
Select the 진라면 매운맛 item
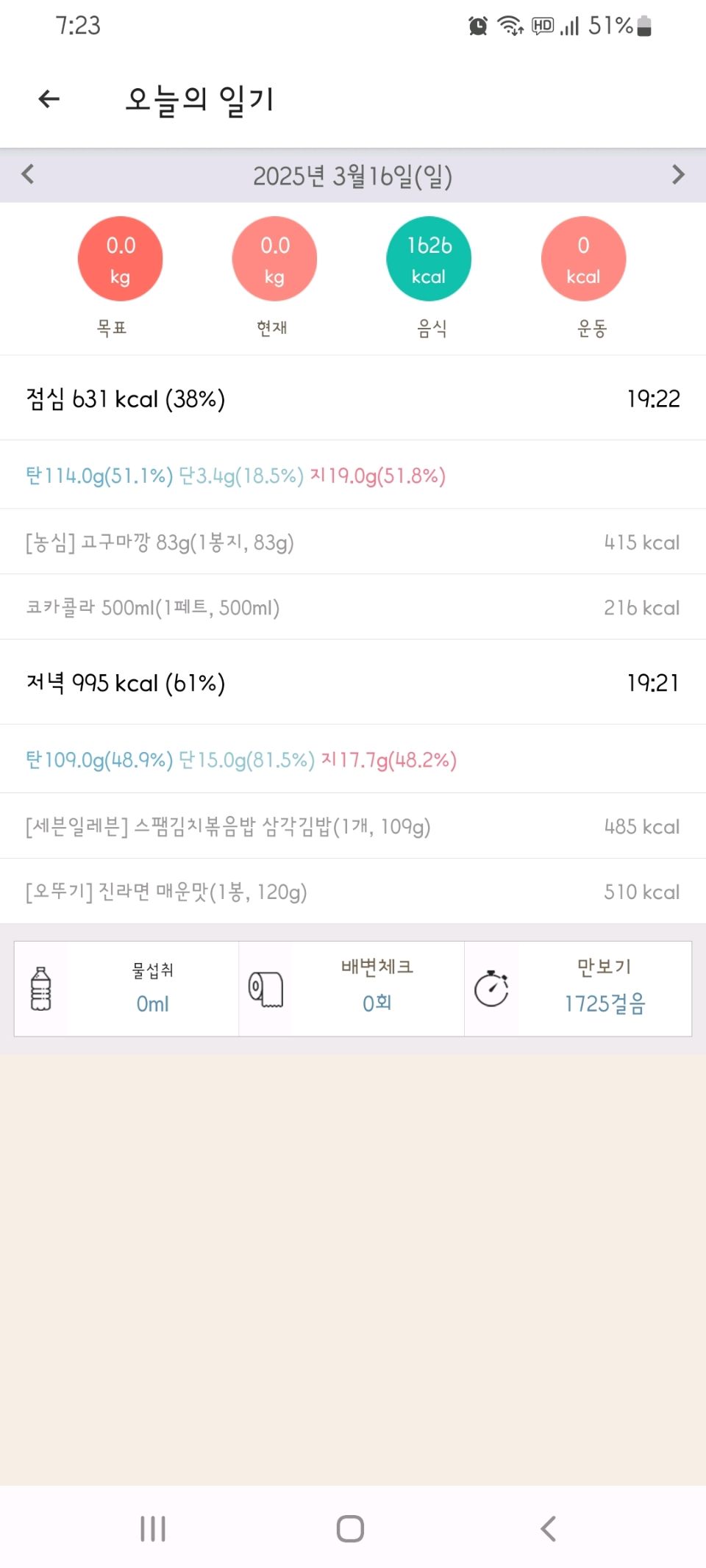[x=353, y=892]
